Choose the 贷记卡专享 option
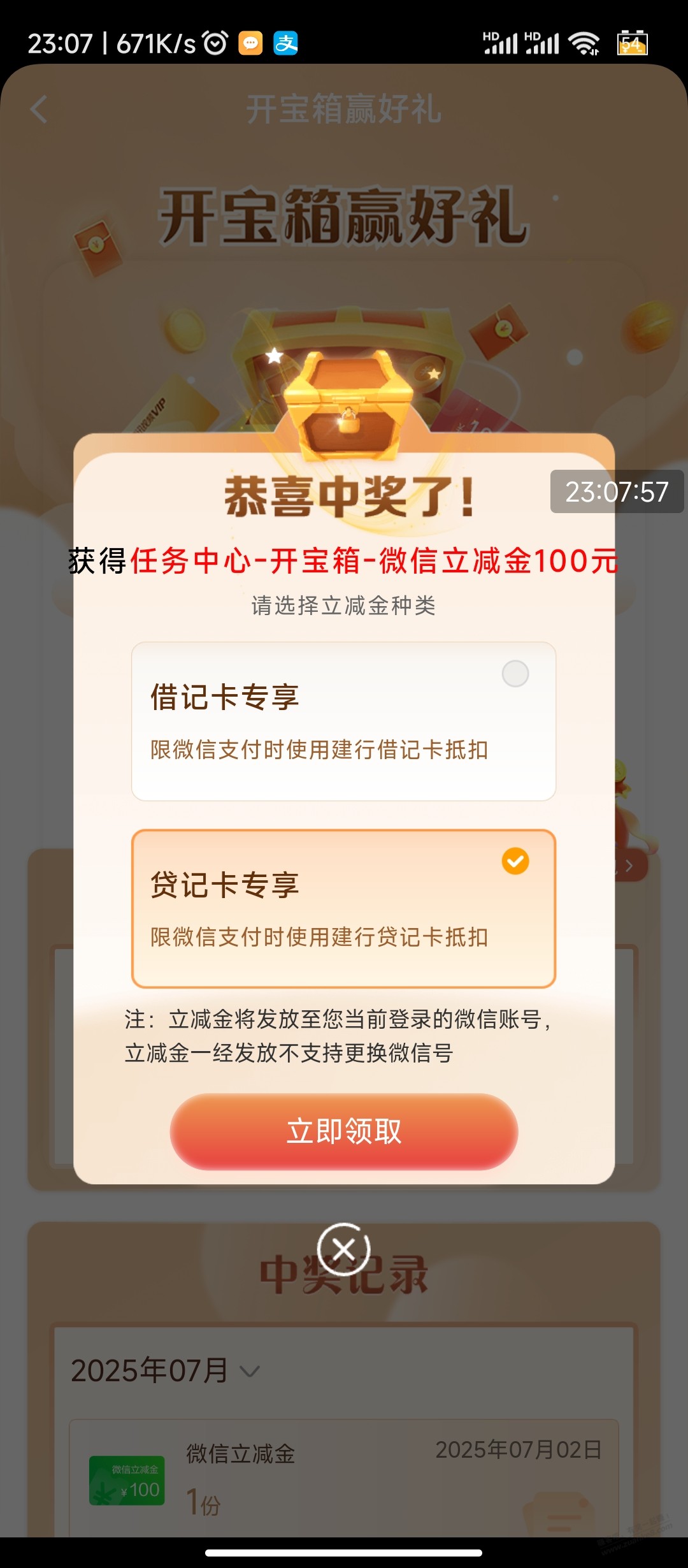 pos(343,908)
